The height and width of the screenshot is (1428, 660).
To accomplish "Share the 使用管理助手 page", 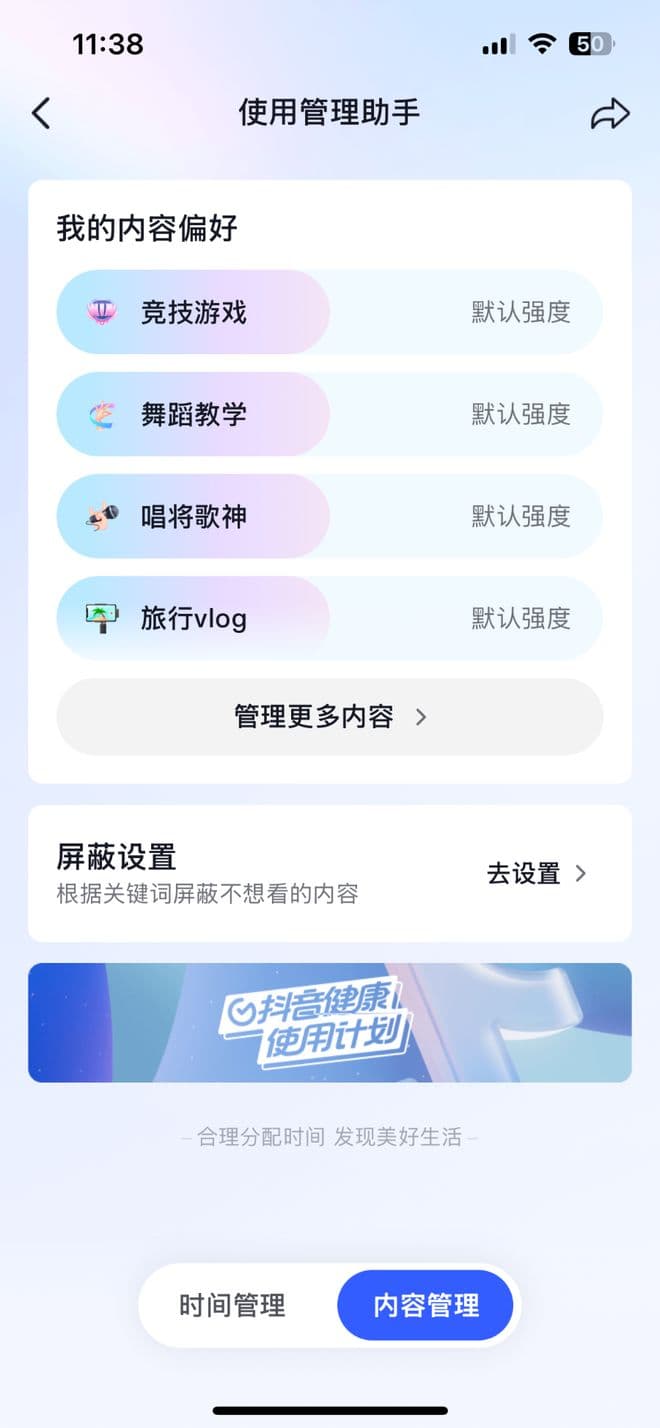I will (609, 114).
